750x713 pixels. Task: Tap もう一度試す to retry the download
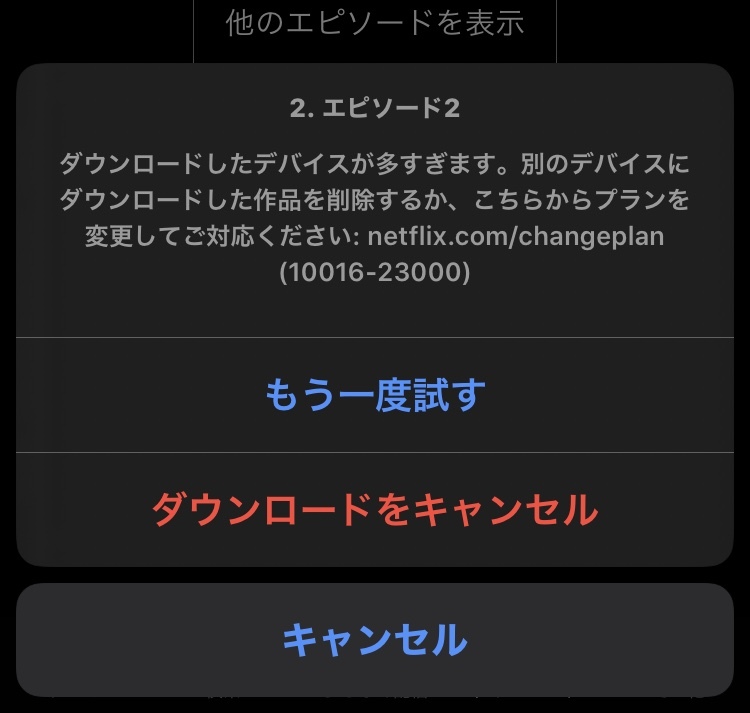point(375,395)
